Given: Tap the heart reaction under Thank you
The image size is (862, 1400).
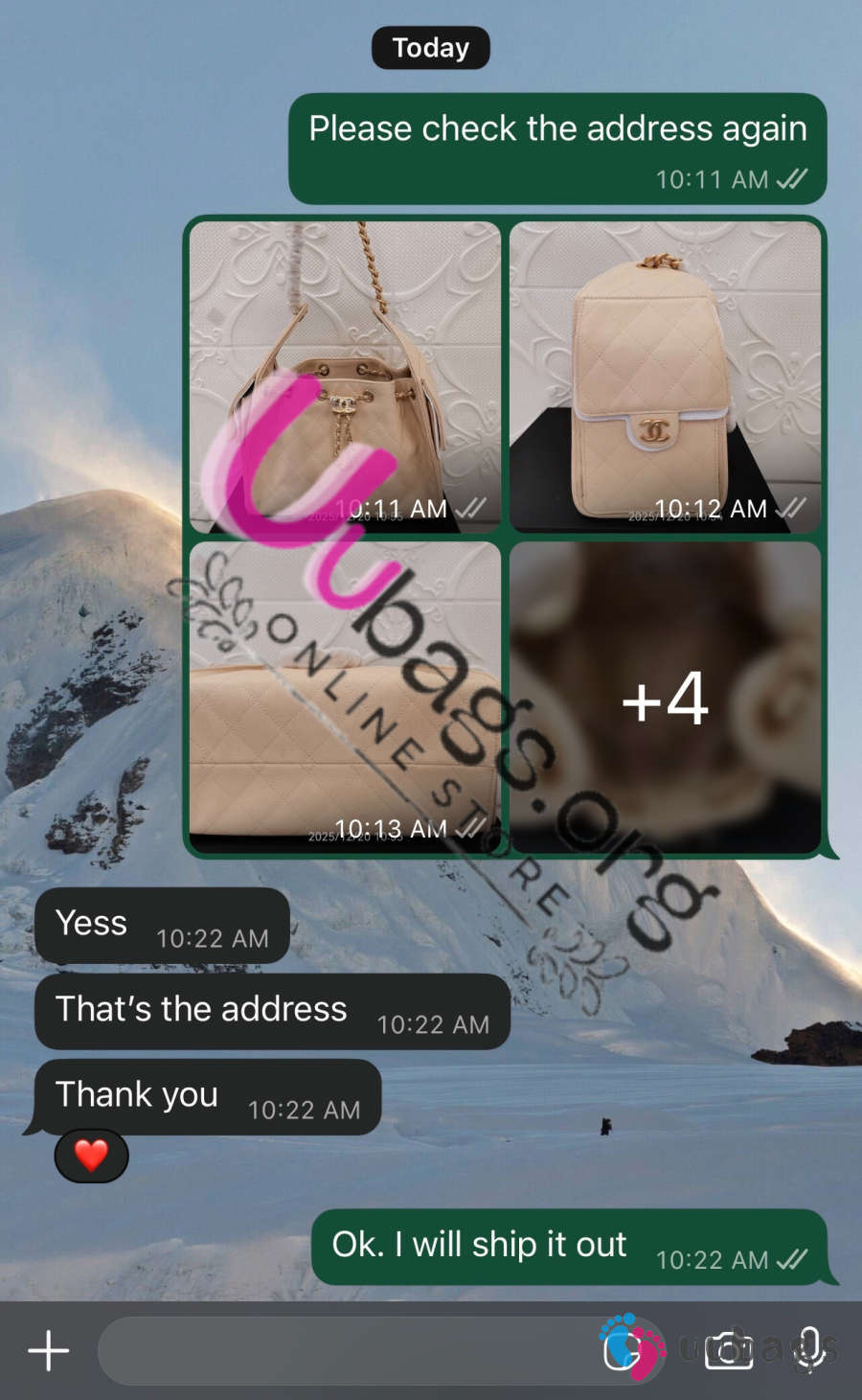Looking at the screenshot, I should click(92, 1156).
